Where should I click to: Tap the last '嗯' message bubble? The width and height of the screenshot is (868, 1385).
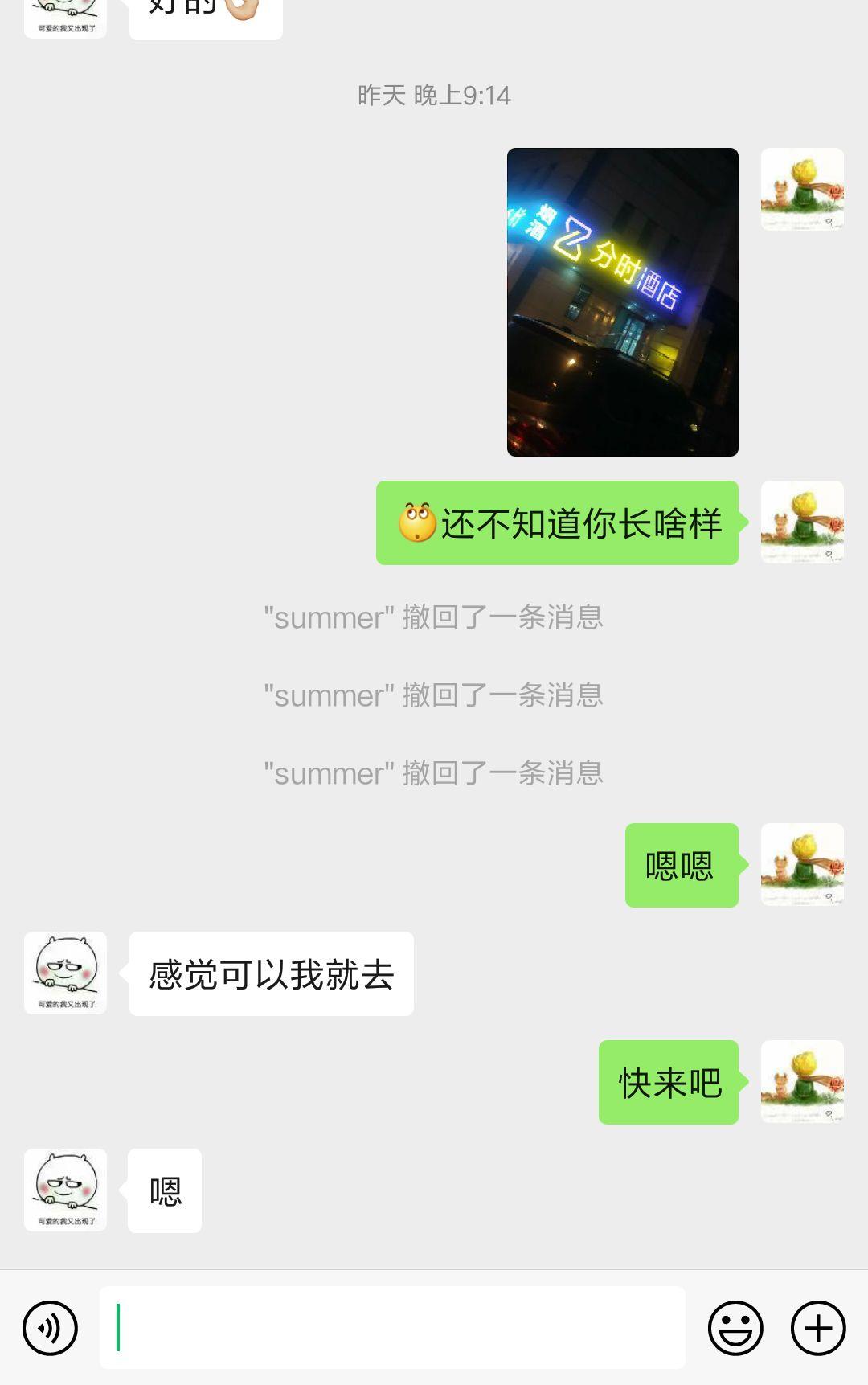point(164,1191)
